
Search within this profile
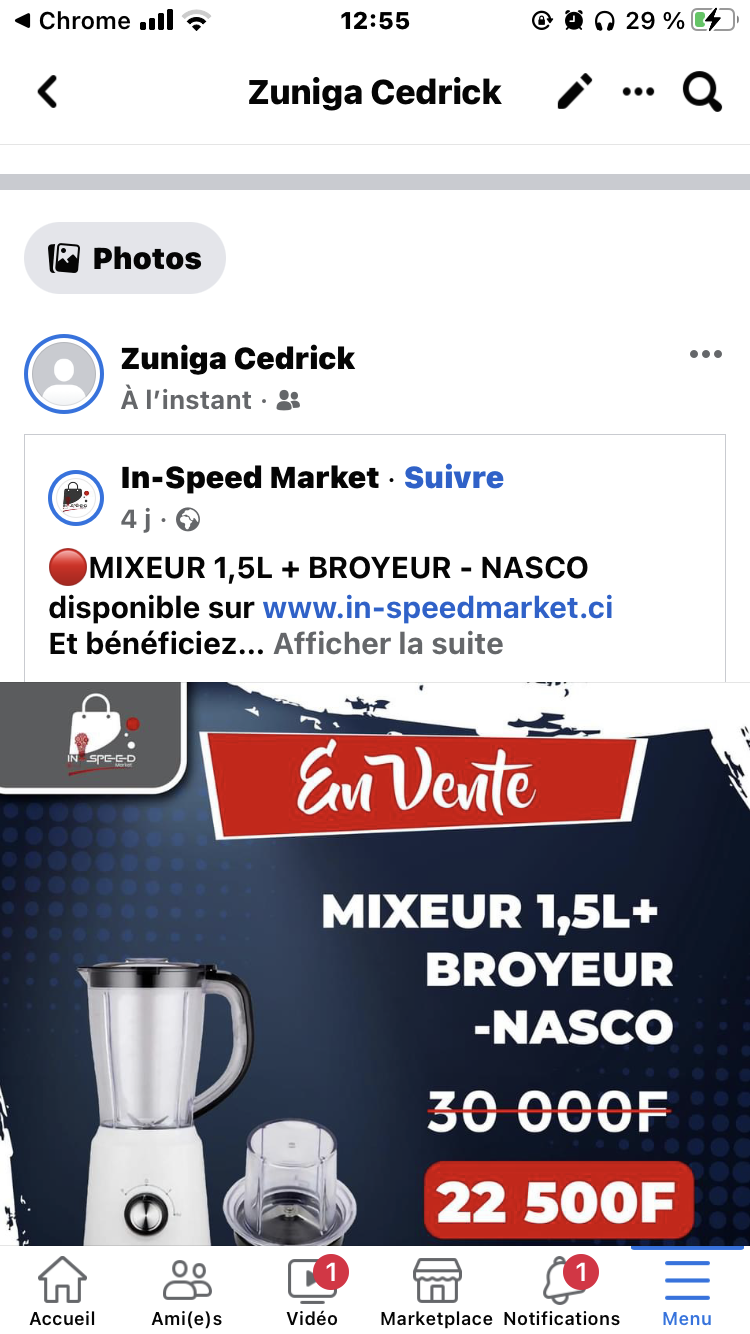point(702,93)
